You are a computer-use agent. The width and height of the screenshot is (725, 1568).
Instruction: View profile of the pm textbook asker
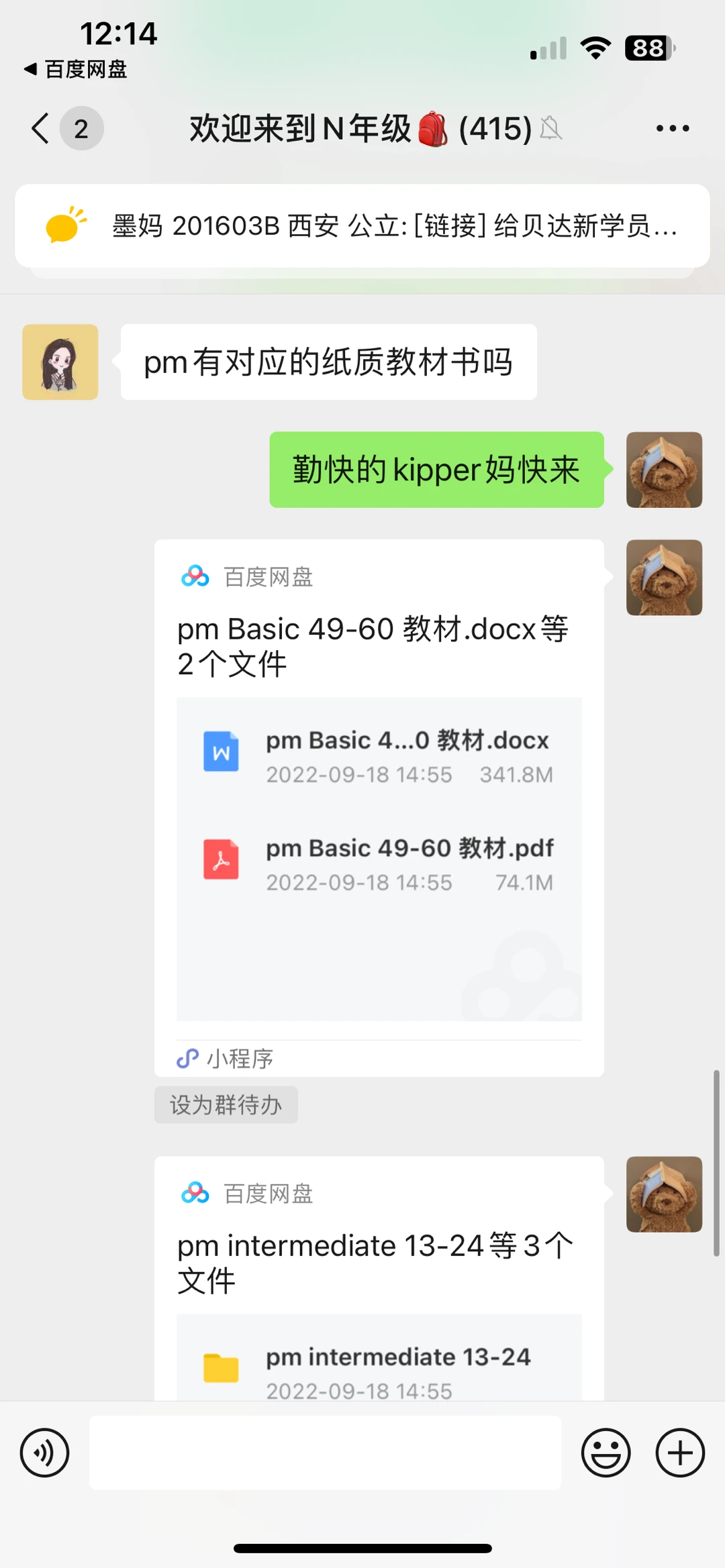point(60,362)
